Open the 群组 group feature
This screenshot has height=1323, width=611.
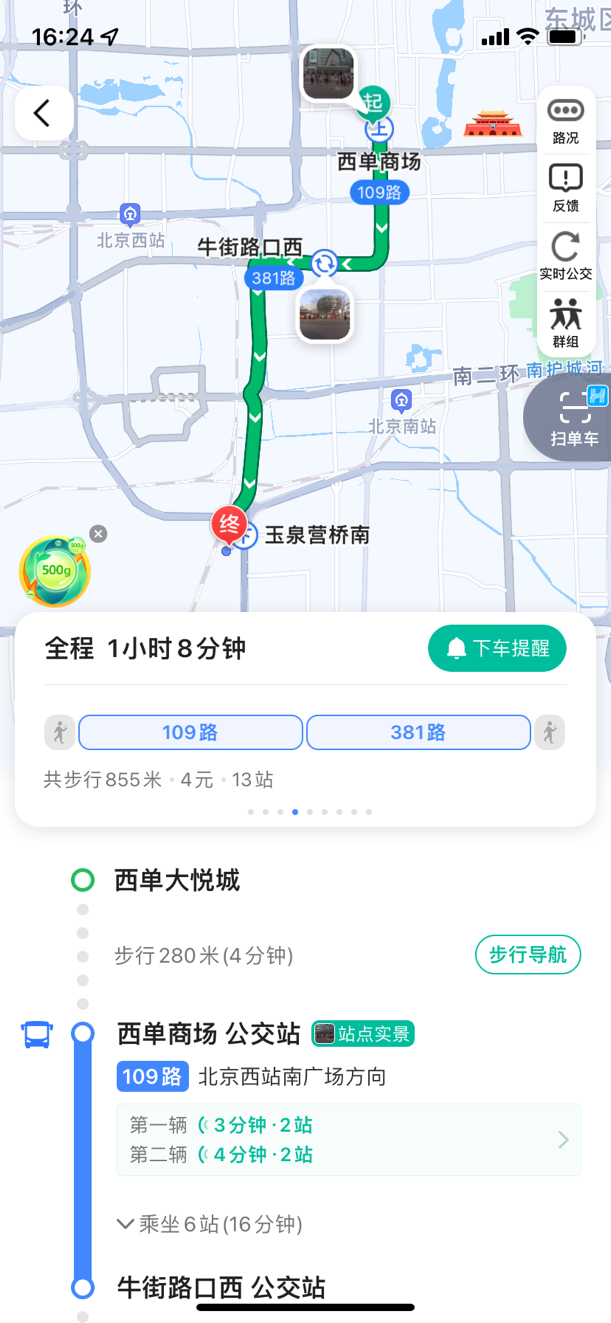pos(566,322)
